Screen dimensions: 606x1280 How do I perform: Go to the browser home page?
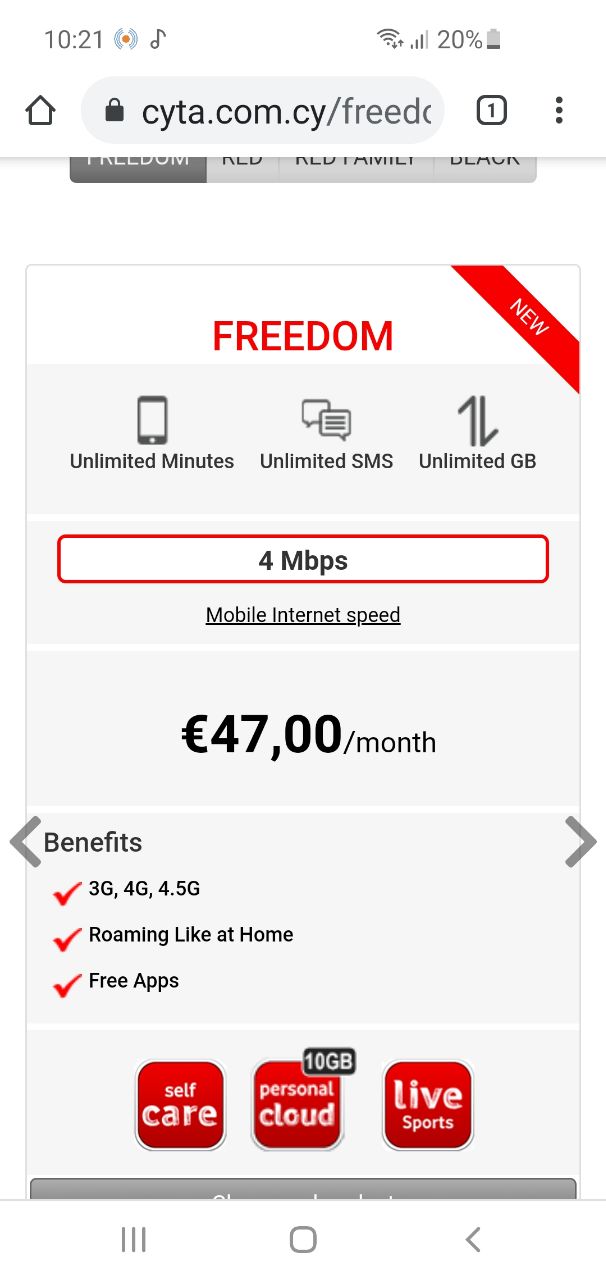(40, 111)
